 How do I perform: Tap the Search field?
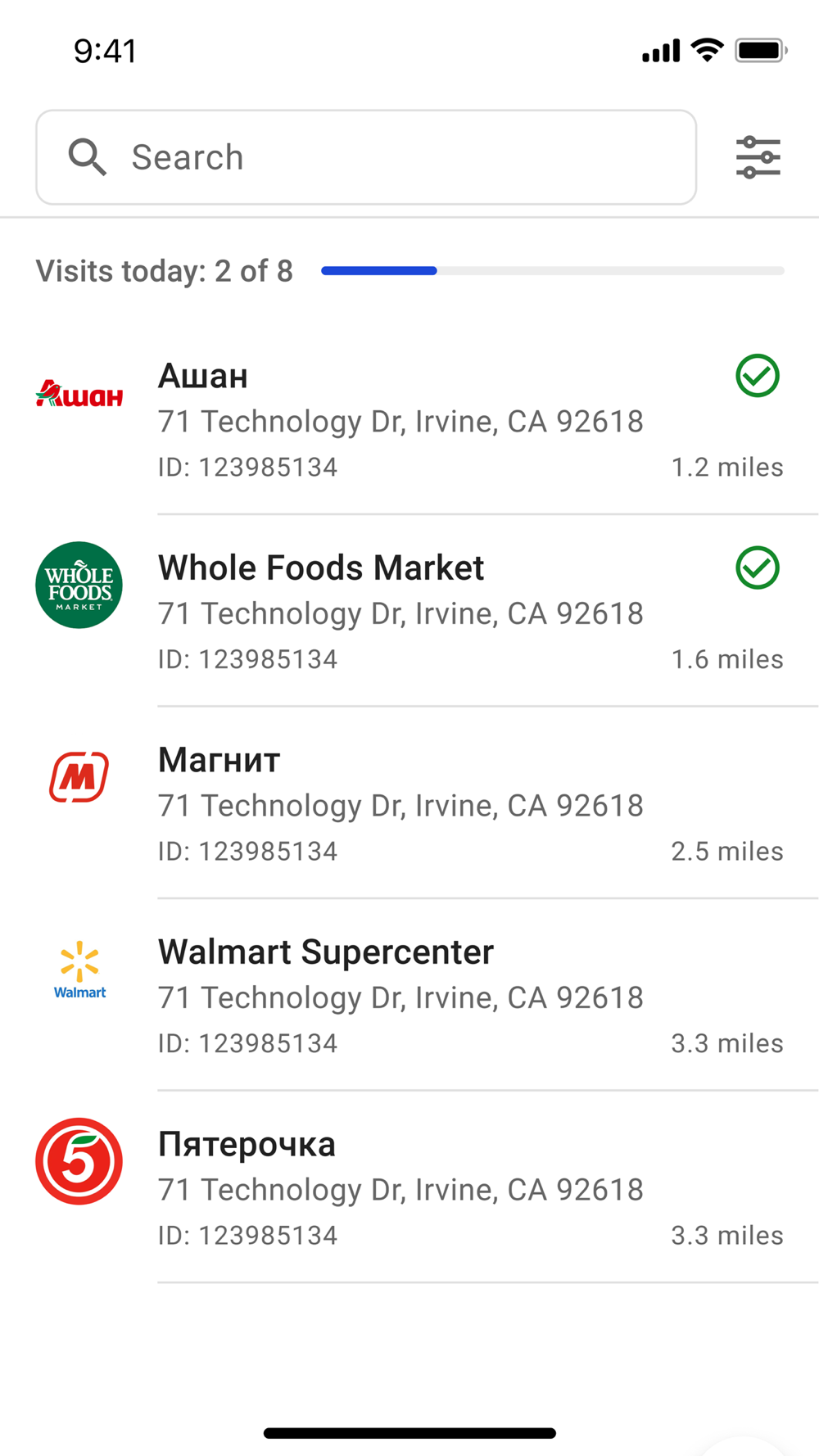point(366,157)
